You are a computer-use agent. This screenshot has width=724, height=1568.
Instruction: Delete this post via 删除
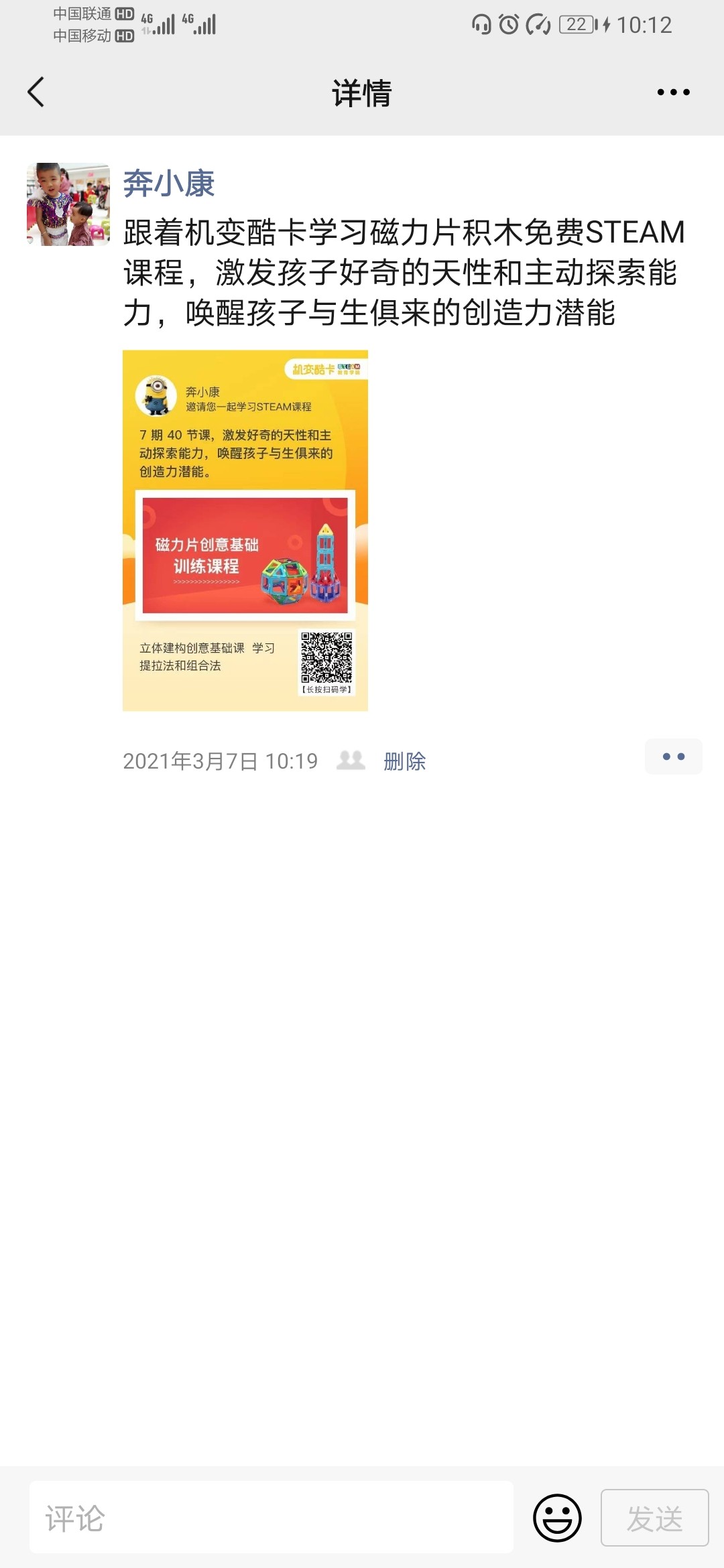pos(404,761)
